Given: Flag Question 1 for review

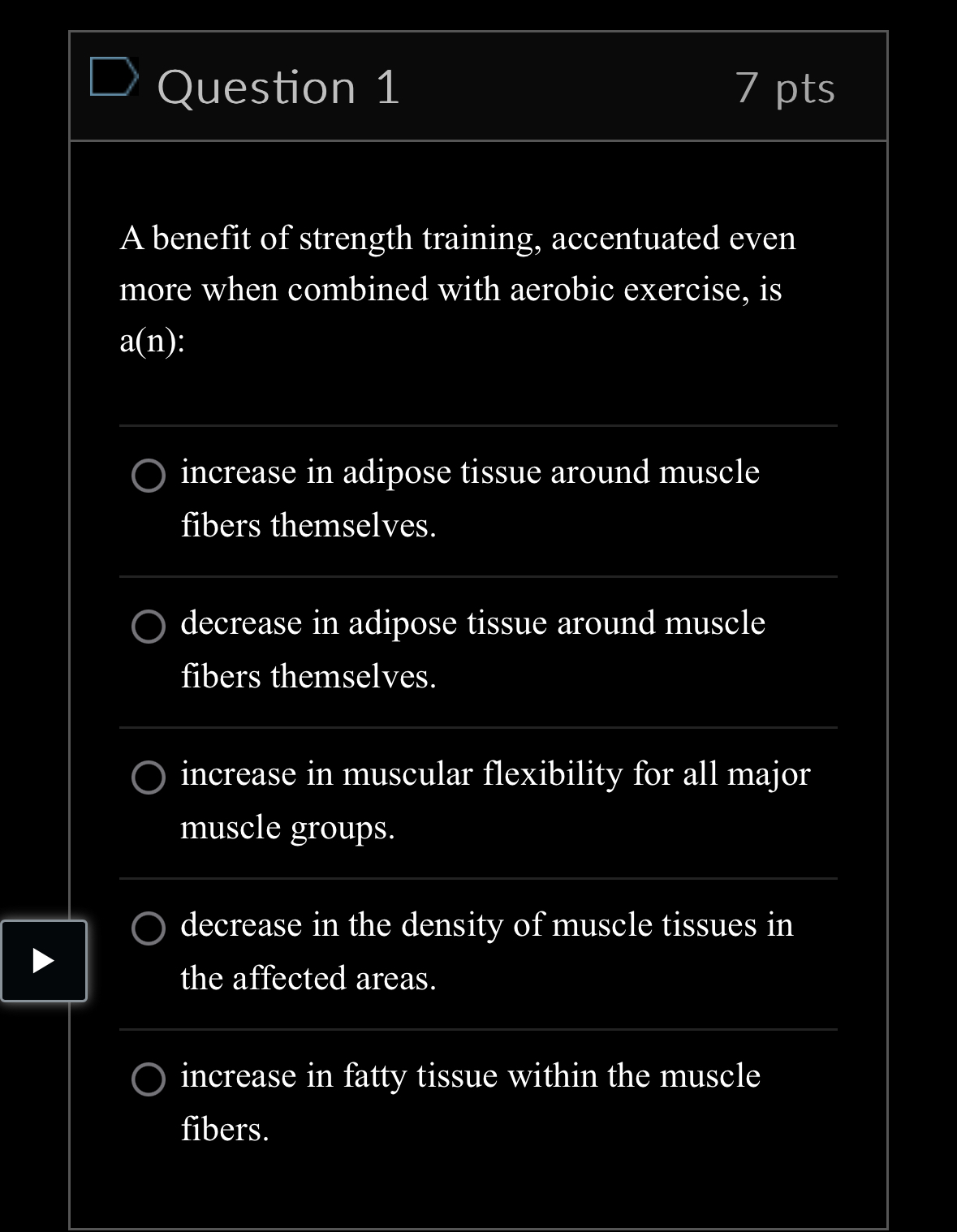Looking at the screenshot, I should tap(112, 77).
